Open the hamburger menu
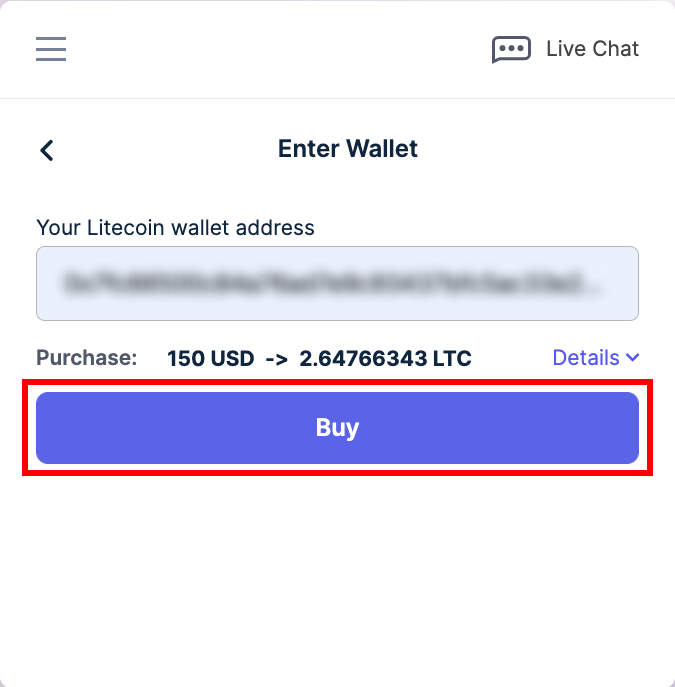 51,49
